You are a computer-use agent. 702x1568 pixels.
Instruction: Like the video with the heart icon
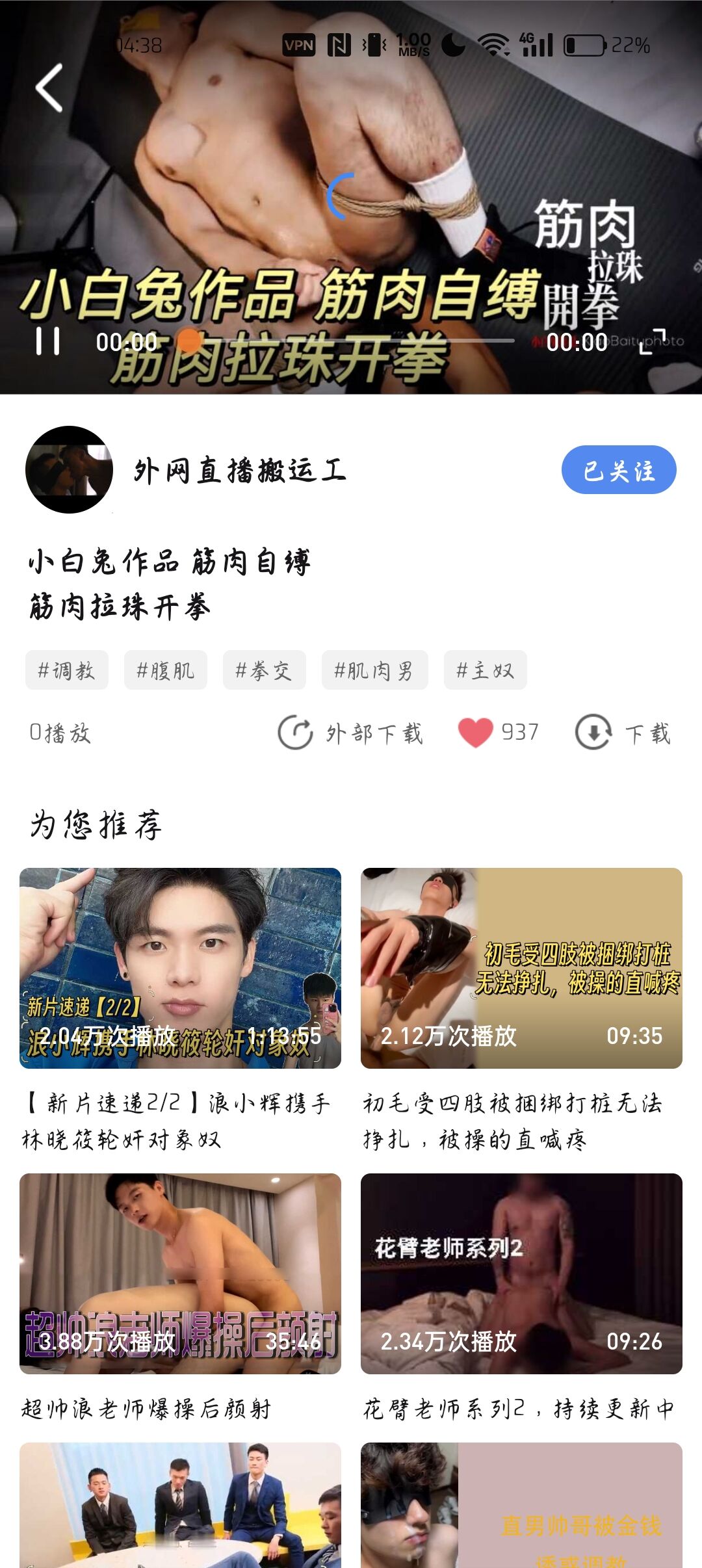pyautogui.click(x=475, y=733)
